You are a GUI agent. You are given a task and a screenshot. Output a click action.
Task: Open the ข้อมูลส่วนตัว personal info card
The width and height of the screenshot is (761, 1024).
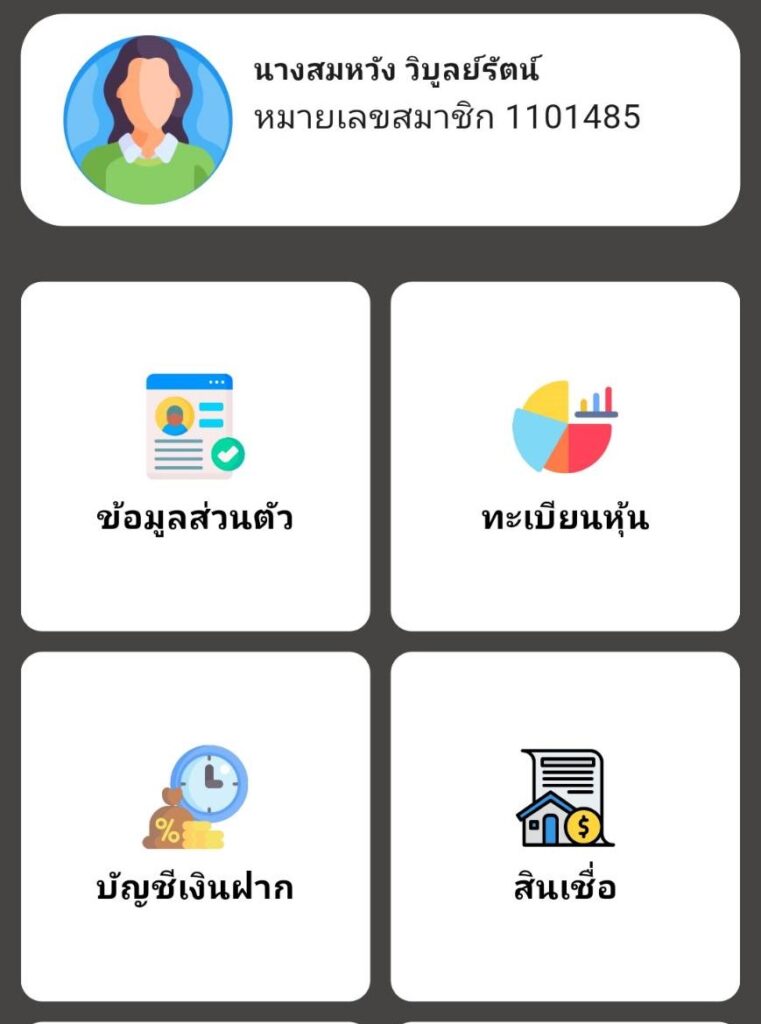click(195, 456)
